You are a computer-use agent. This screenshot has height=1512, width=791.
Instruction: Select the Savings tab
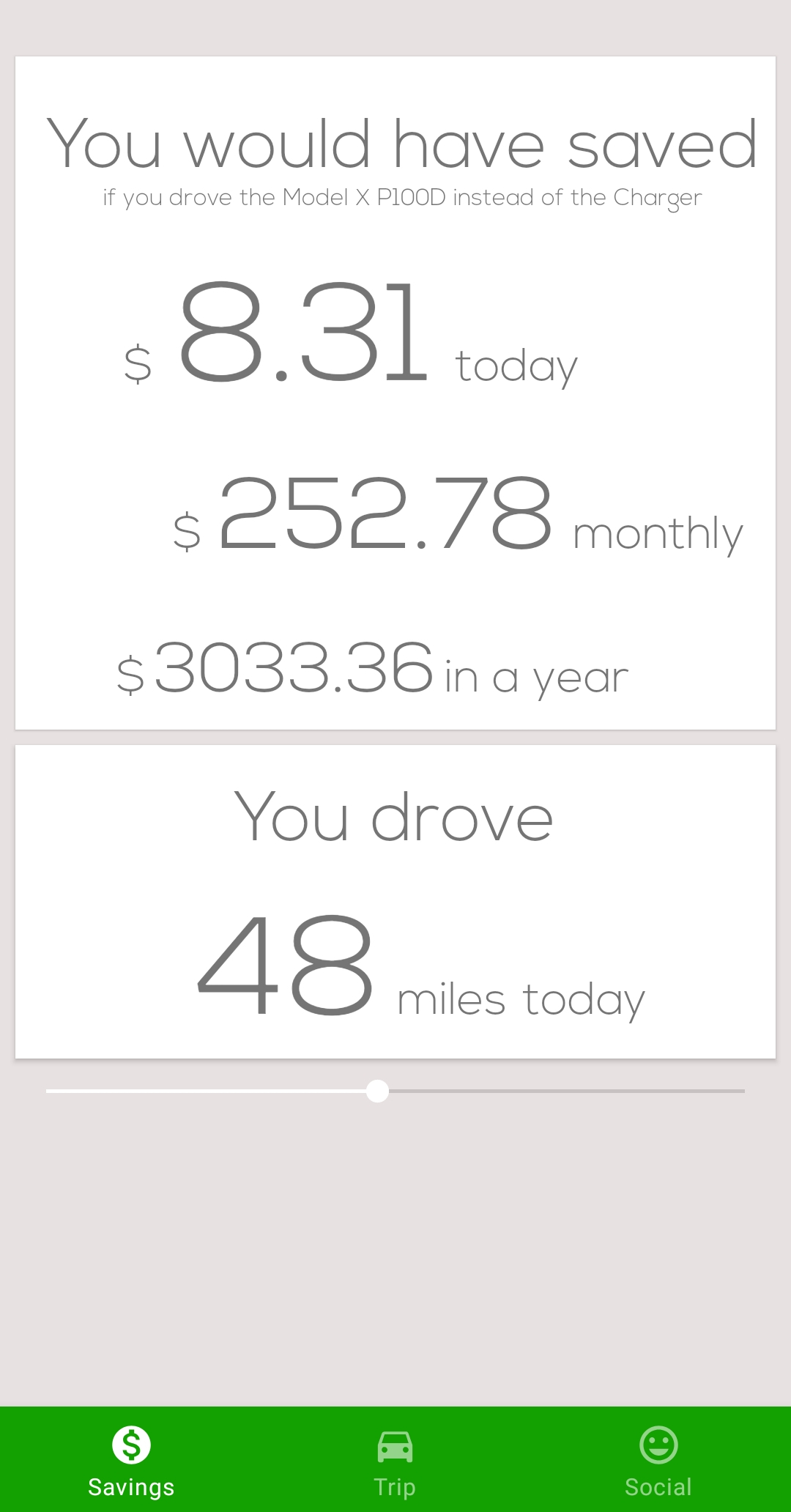click(x=132, y=1459)
